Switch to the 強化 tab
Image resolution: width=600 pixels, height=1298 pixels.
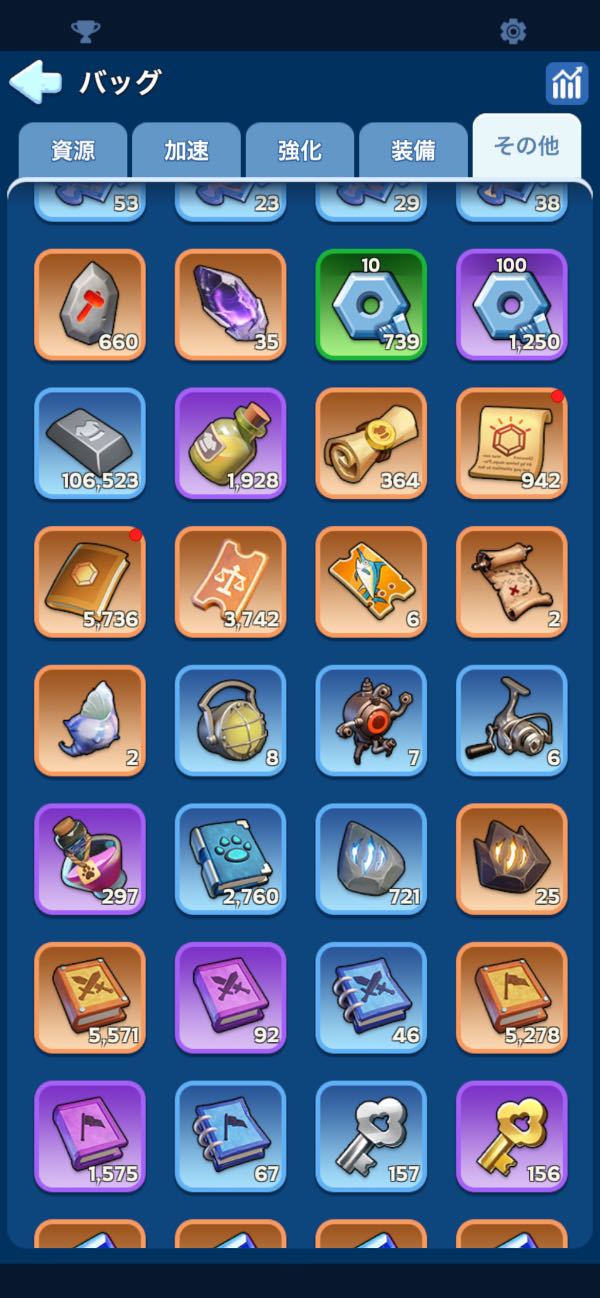300,151
